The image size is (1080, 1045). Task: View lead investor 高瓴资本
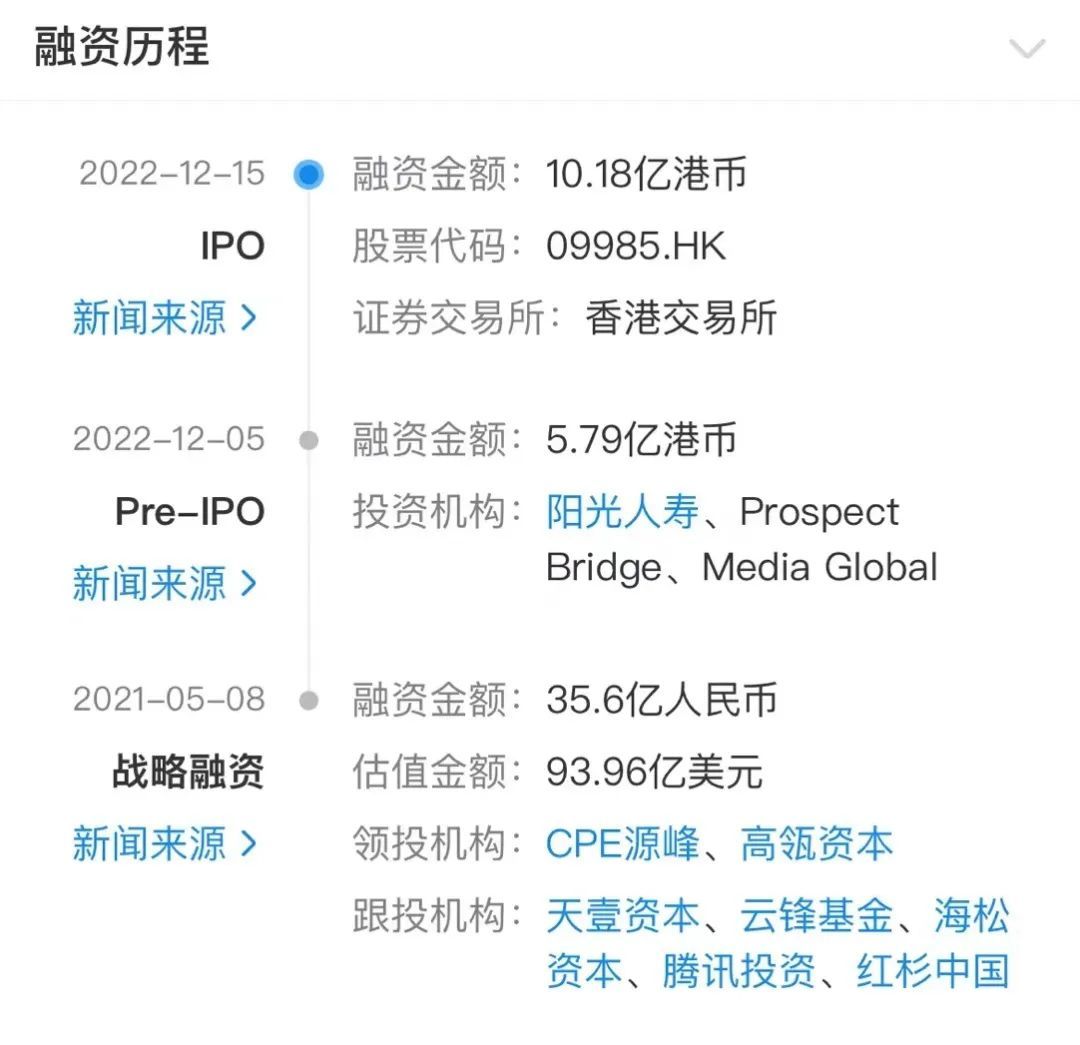click(816, 844)
